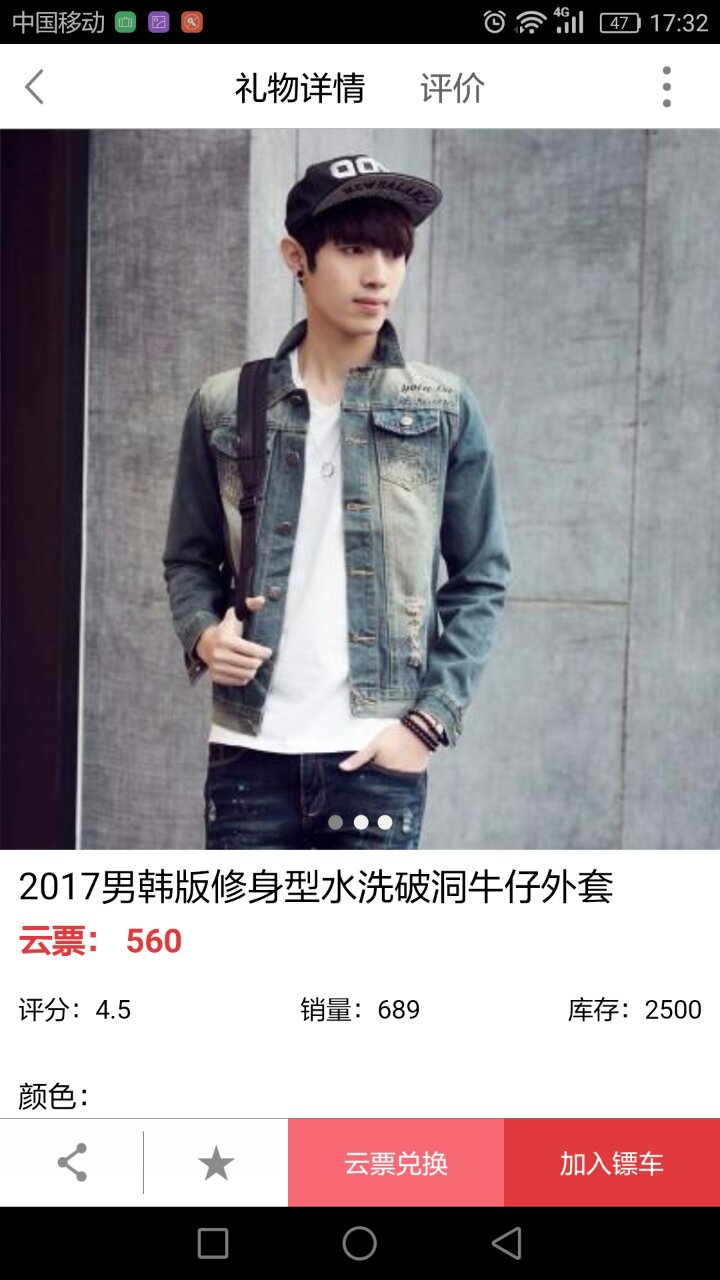Add the jacket with 加入镖车
720x1280 pixels.
tap(612, 1163)
